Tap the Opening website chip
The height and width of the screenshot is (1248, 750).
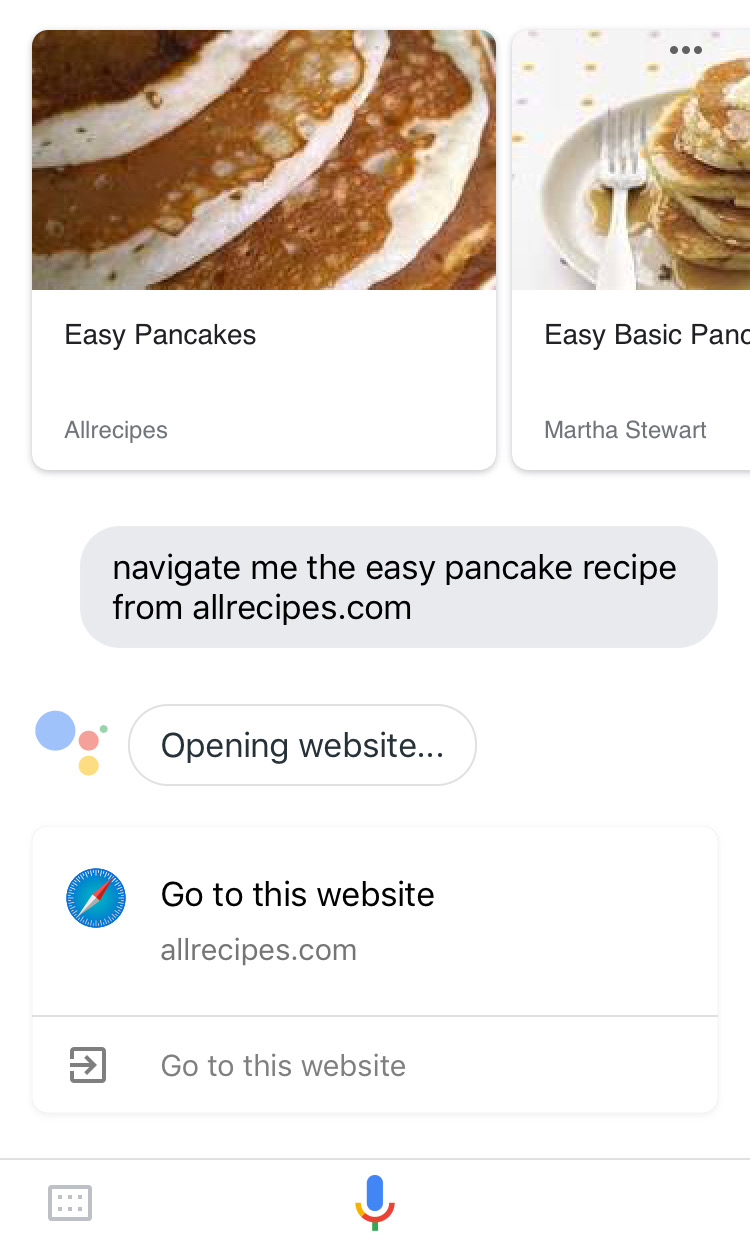pos(302,745)
